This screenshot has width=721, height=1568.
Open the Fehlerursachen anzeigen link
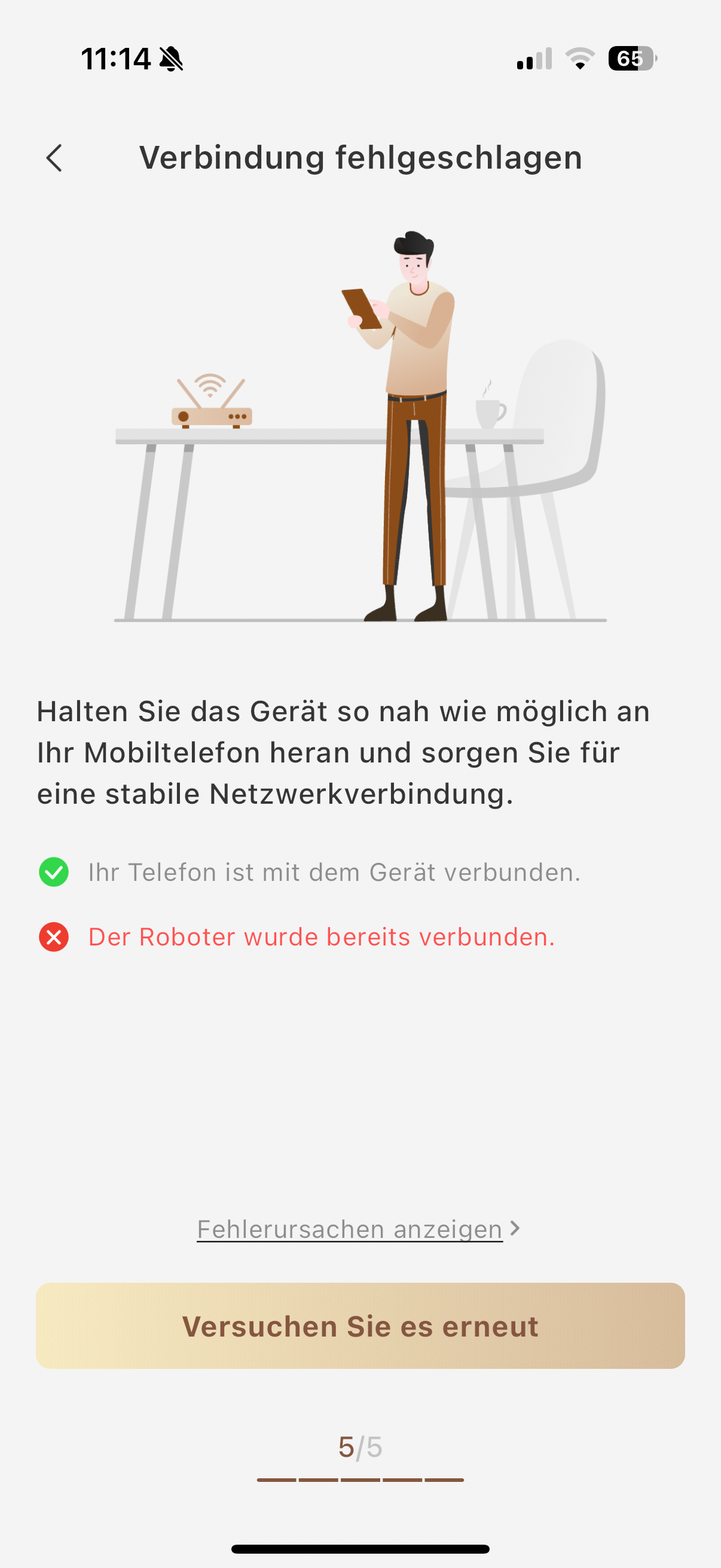click(358, 1229)
